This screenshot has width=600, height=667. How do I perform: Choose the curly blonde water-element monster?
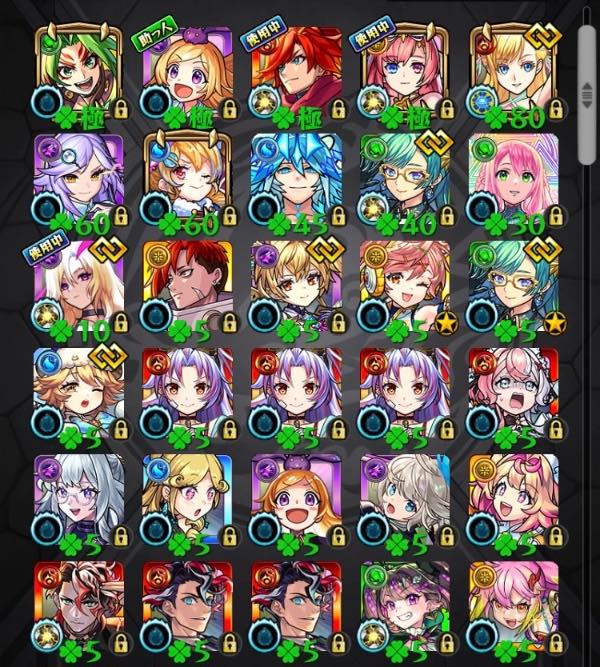188,502
